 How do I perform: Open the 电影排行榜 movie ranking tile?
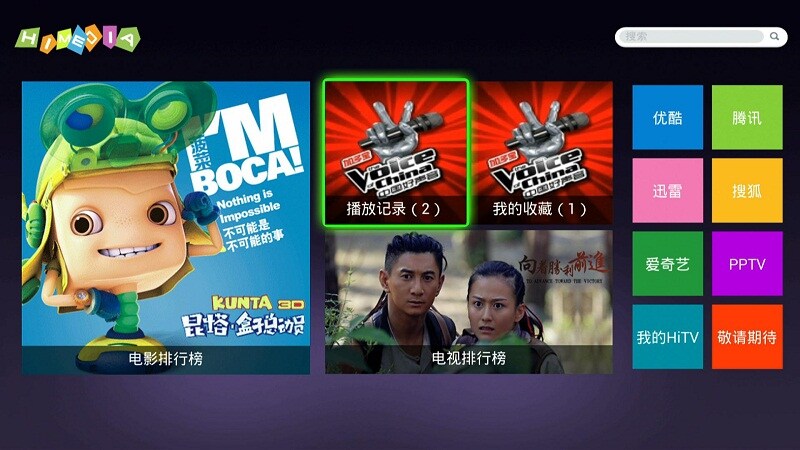pyautogui.click(x=166, y=228)
